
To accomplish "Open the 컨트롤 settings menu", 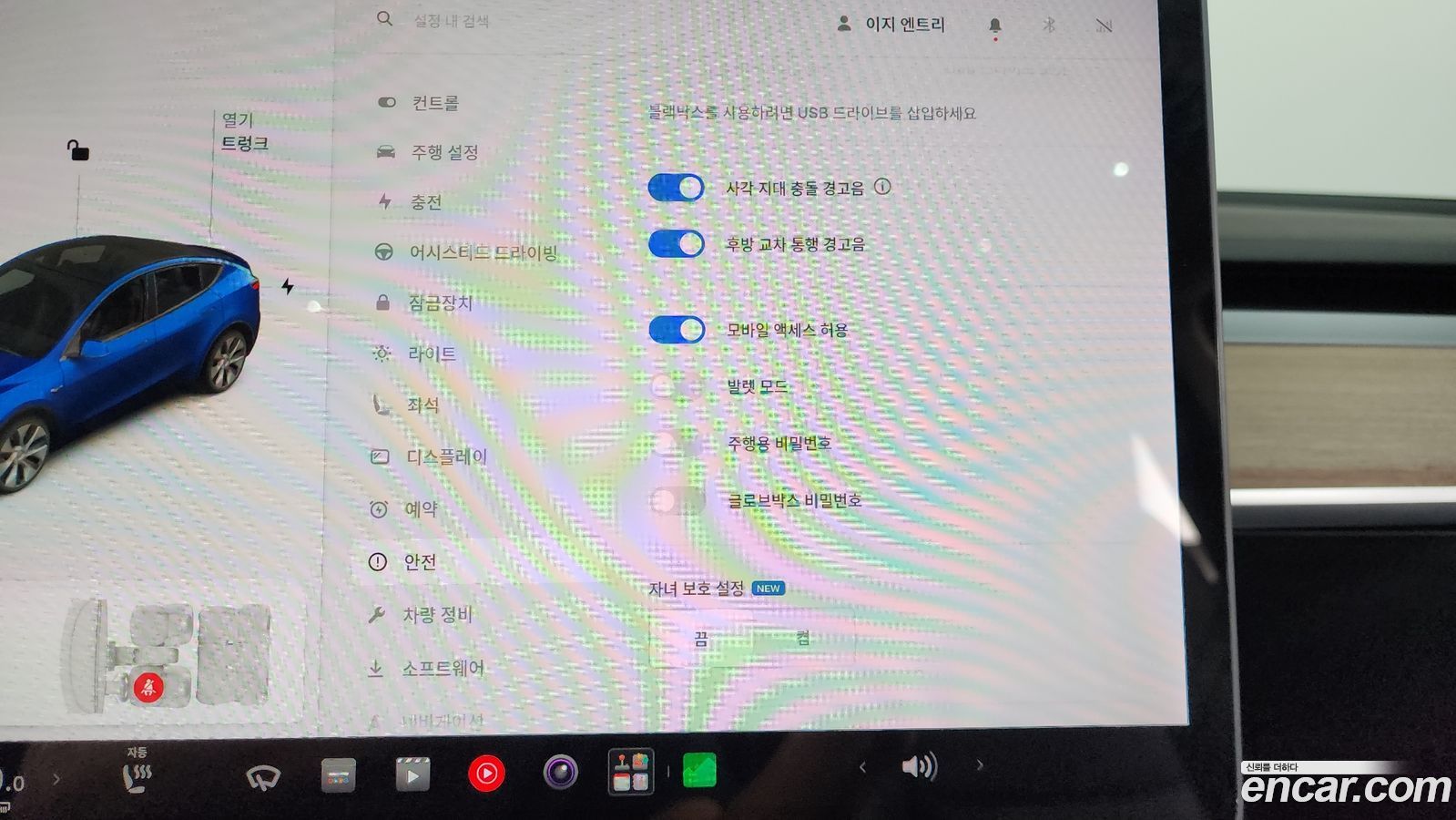I will pos(421,103).
